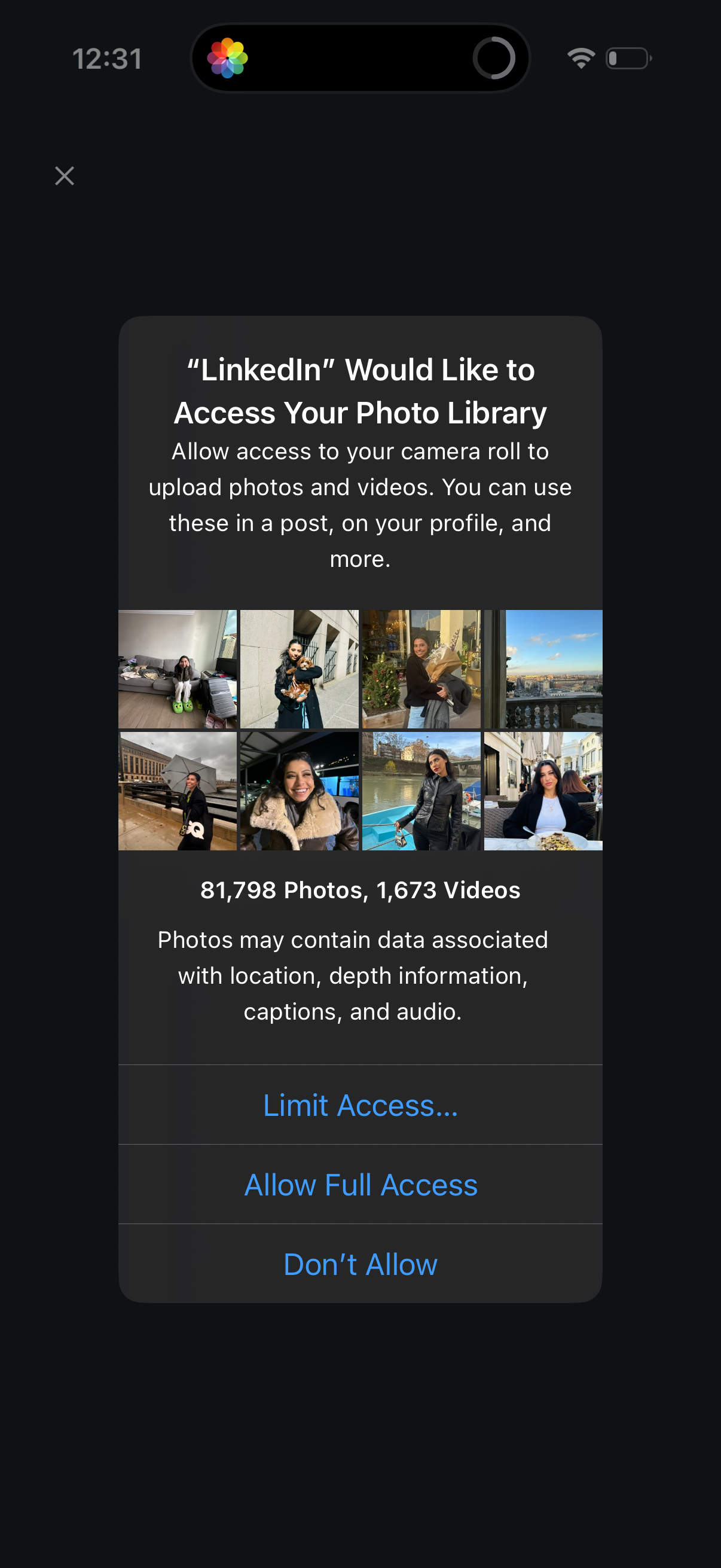Image resolution: width=721 pixels, height=1568 pixels.
Task: Tap the photo and video count label
Action: click(360, 890)
